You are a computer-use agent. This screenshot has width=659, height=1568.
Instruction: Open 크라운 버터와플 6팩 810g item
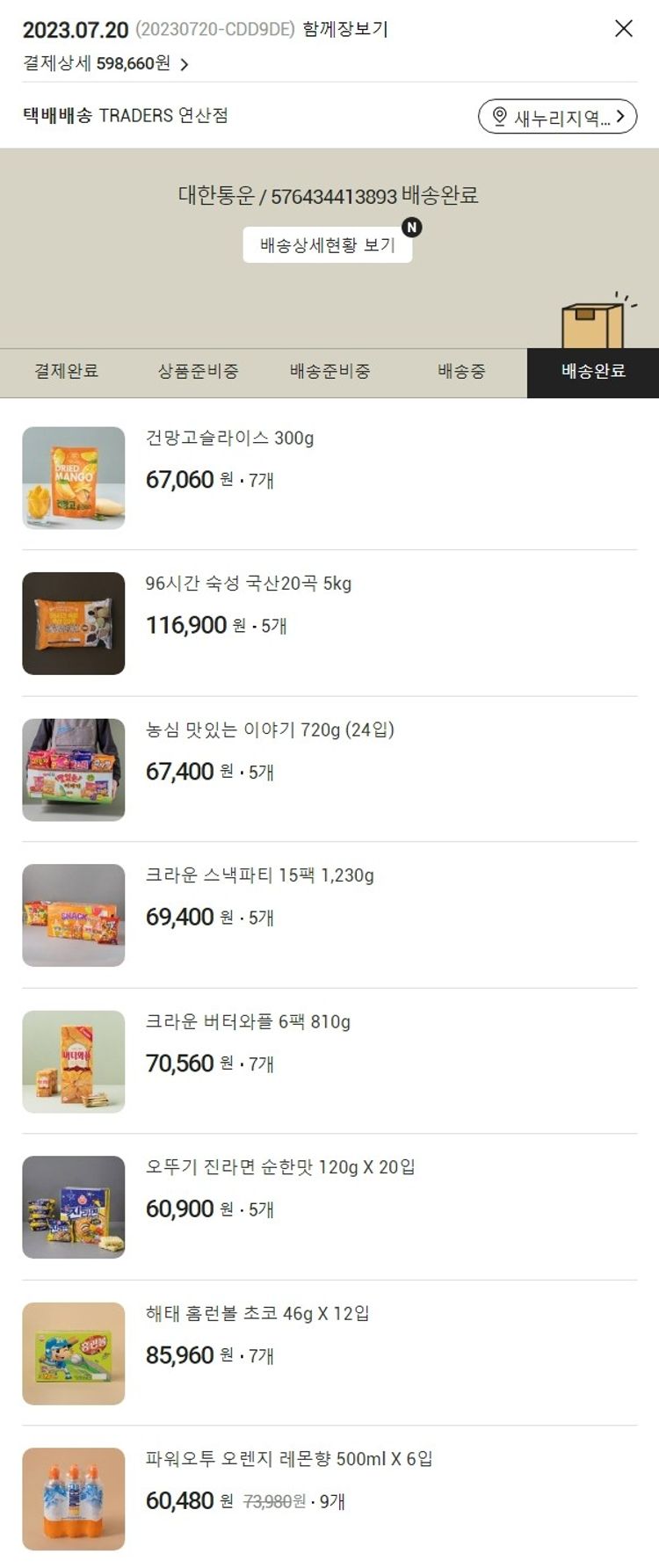[x=248, y=1021]
